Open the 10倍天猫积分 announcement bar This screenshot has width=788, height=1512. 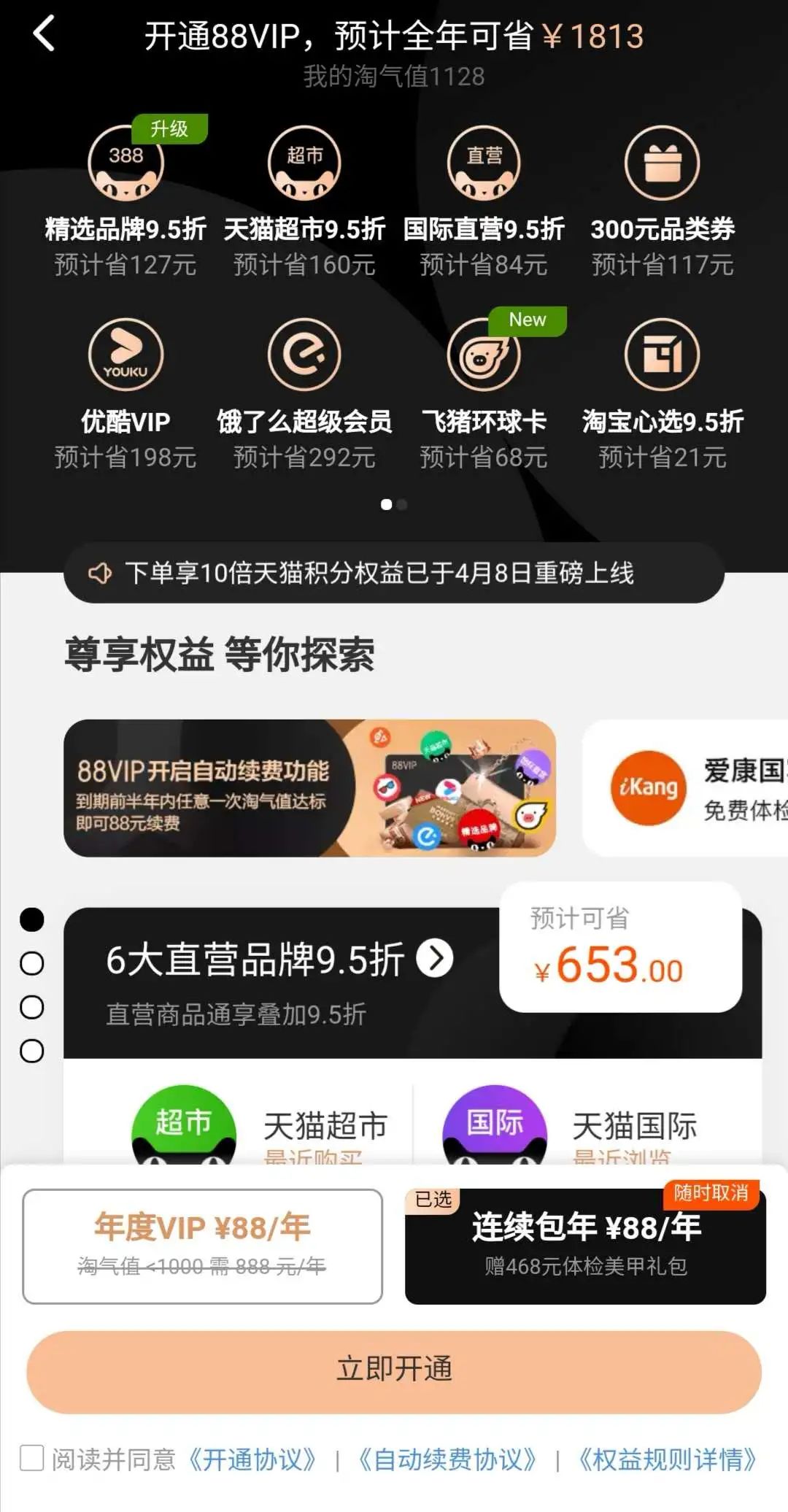coord(394,573)
